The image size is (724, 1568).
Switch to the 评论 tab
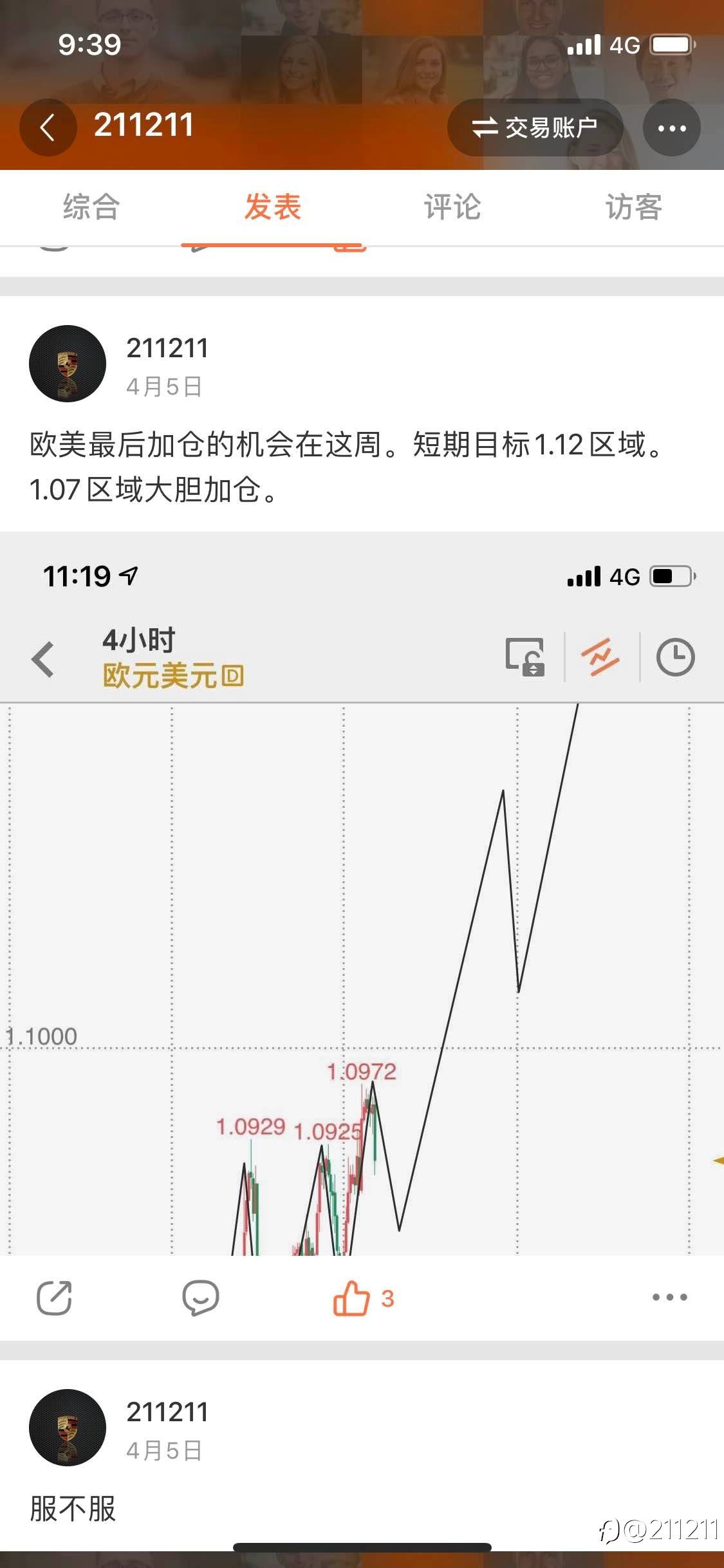[x=452, y=207]
